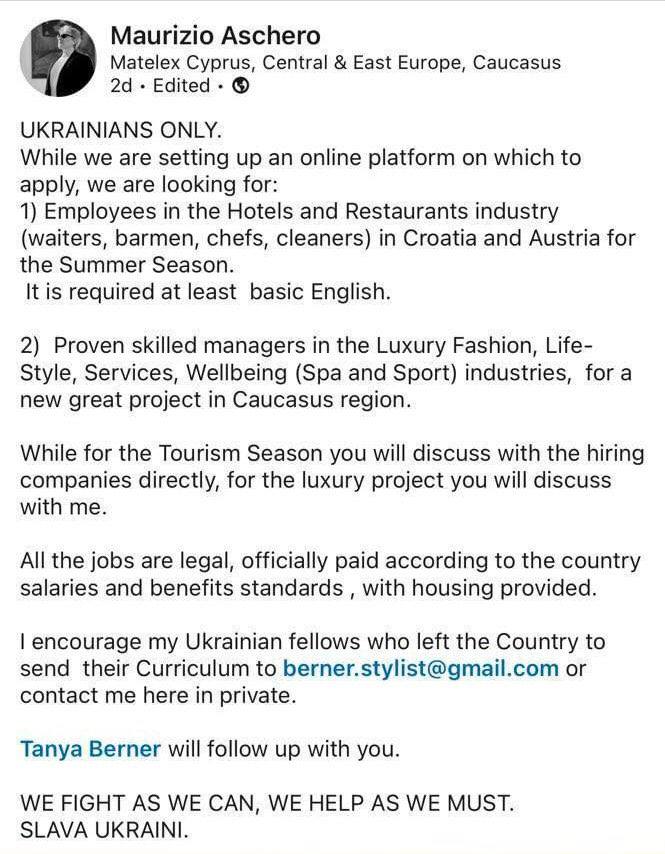Open the mentioned Tanya Berner profile
Screen dimensions: 665x854
[90, 748]
